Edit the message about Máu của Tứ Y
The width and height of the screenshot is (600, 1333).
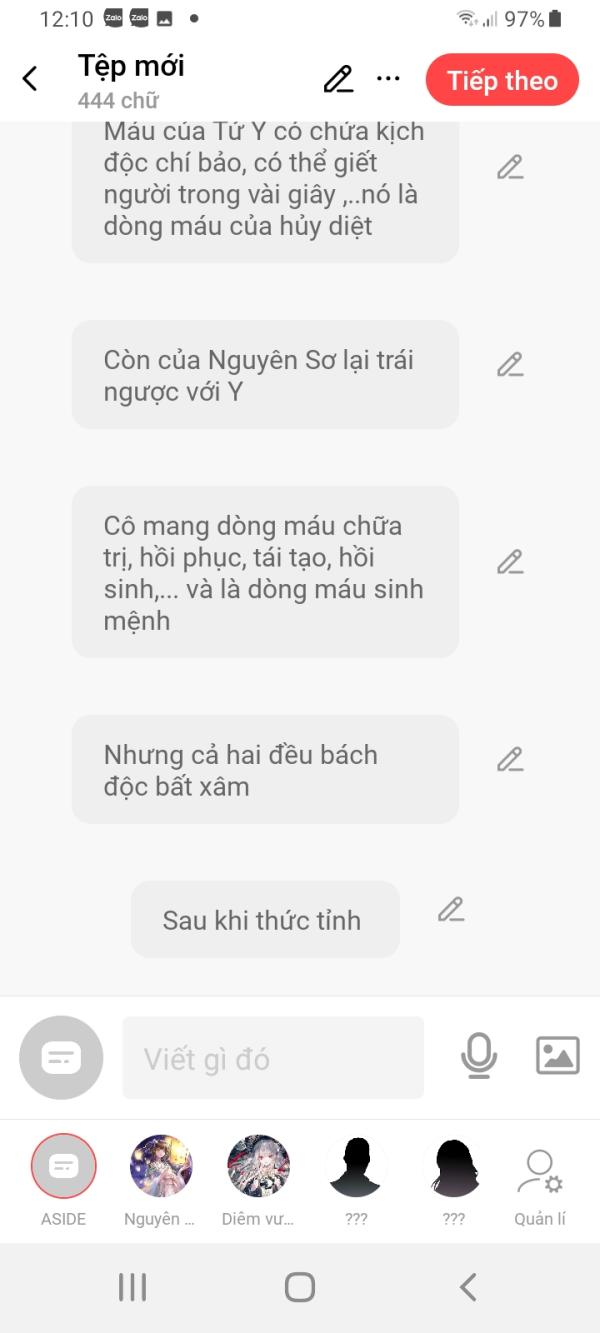[x=510, y=167]
